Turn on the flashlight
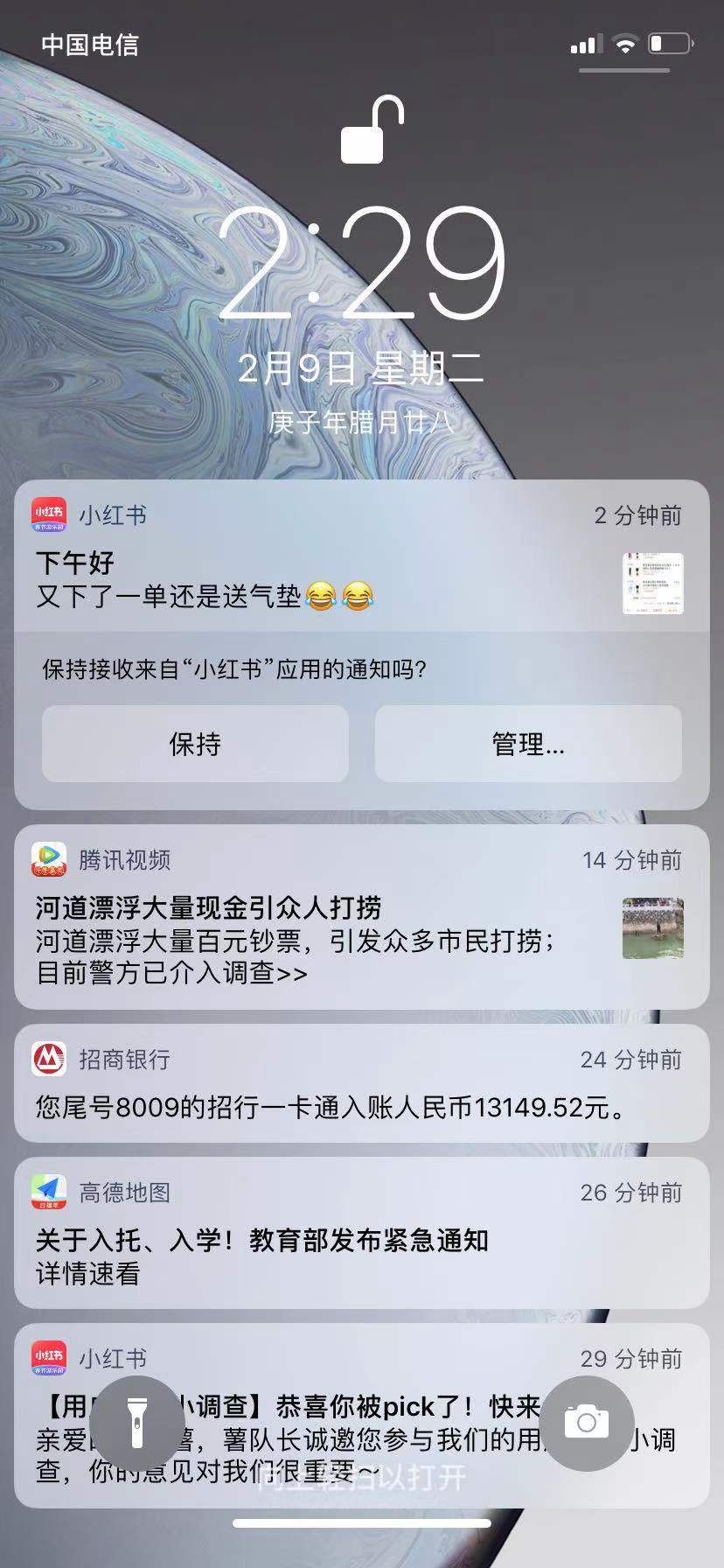Viewport: 724px width, 1568px height. pos(136,1424)
